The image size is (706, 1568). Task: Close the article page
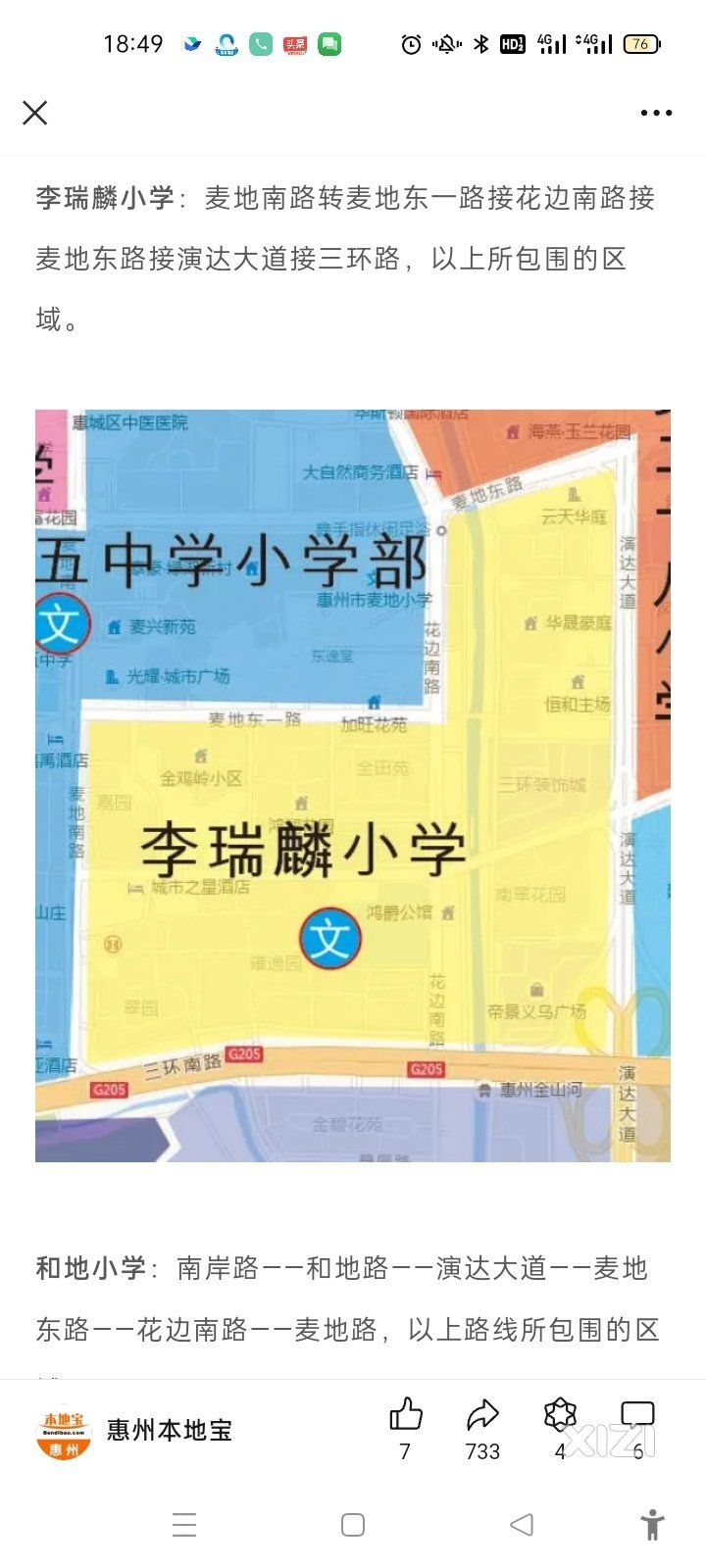[35, 113]
